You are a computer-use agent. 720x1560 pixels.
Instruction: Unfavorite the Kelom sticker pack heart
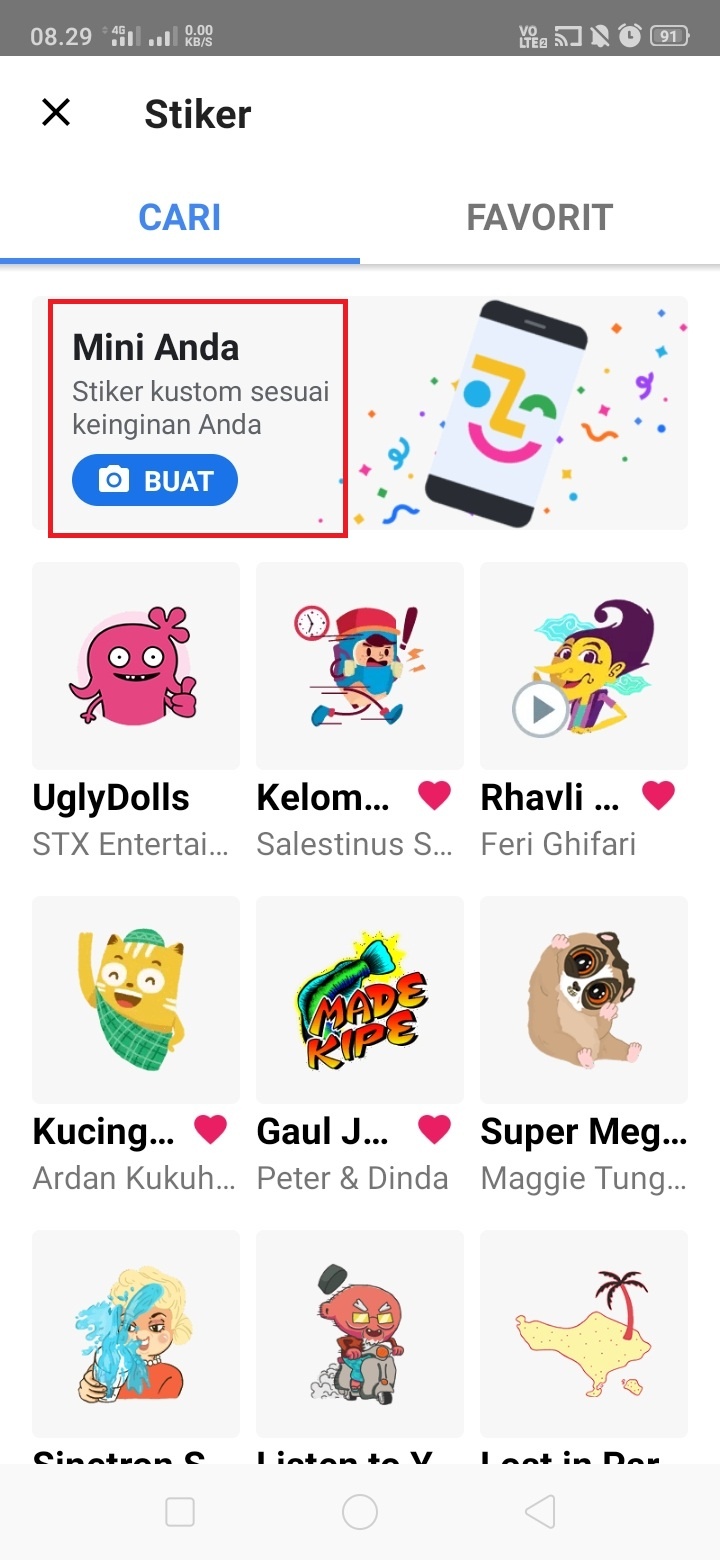(434, 796)
